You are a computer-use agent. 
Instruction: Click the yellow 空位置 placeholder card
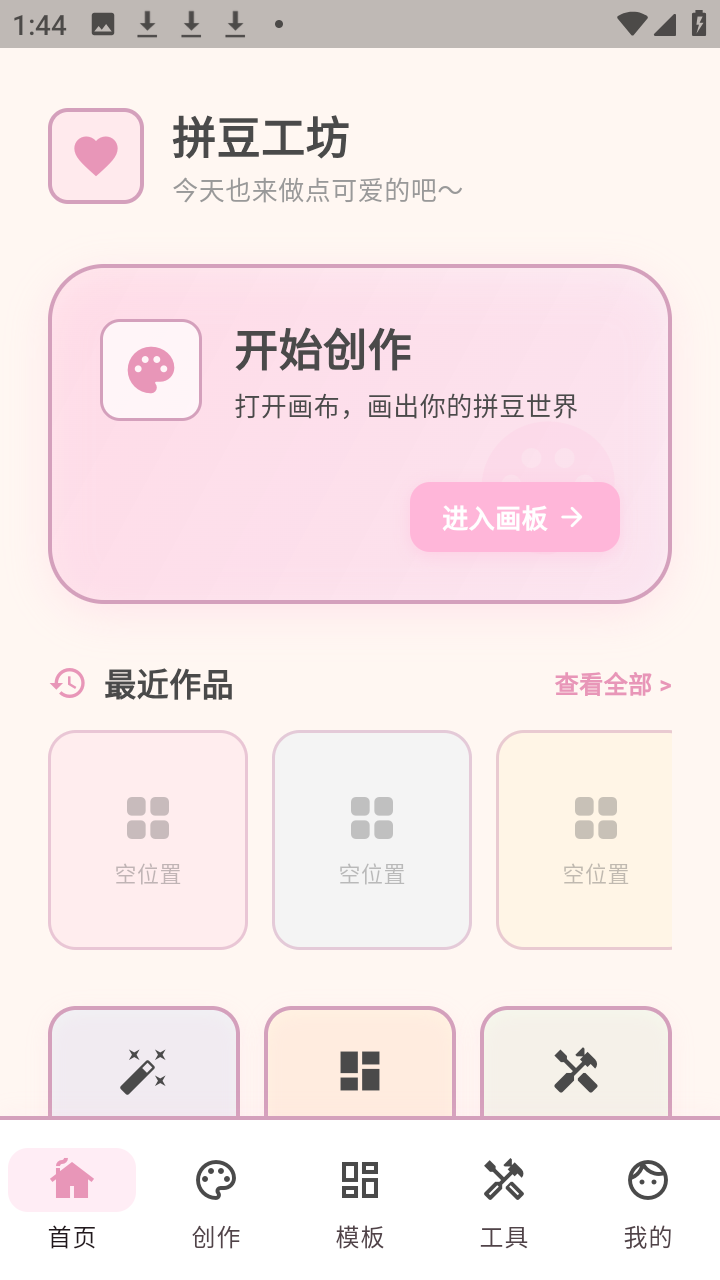pyautogui.click(x=595, y=840)
